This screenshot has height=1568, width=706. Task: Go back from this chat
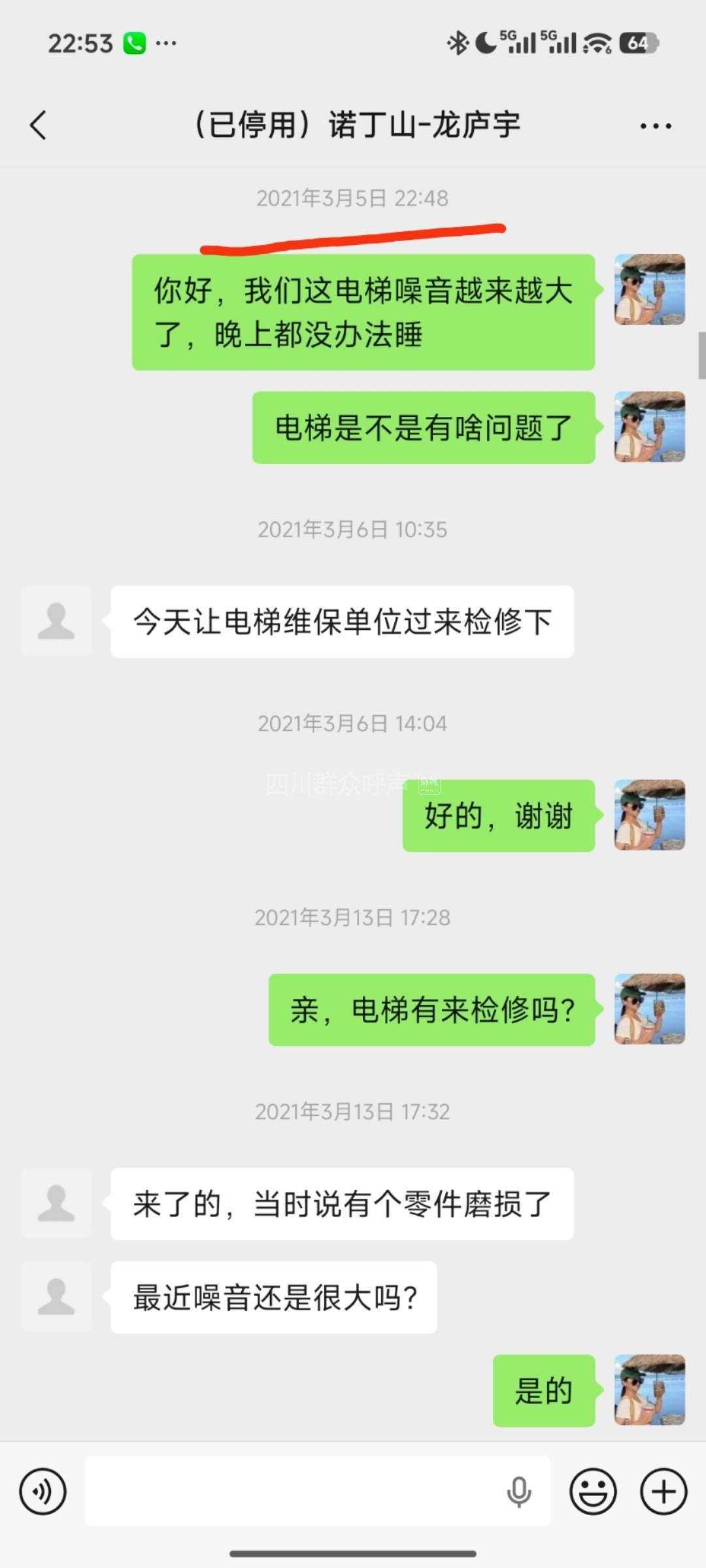[x=39, y=125]
